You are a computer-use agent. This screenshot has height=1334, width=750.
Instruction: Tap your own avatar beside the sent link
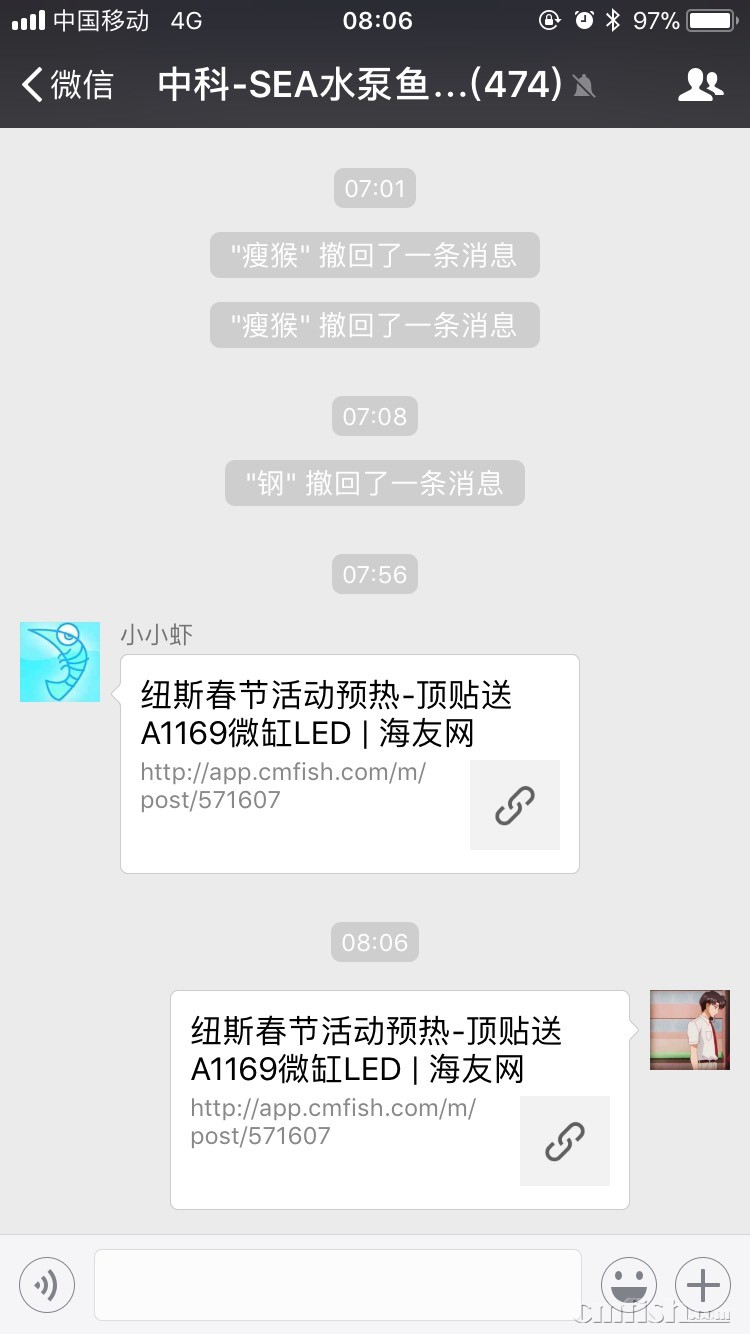click(689, 1030)
